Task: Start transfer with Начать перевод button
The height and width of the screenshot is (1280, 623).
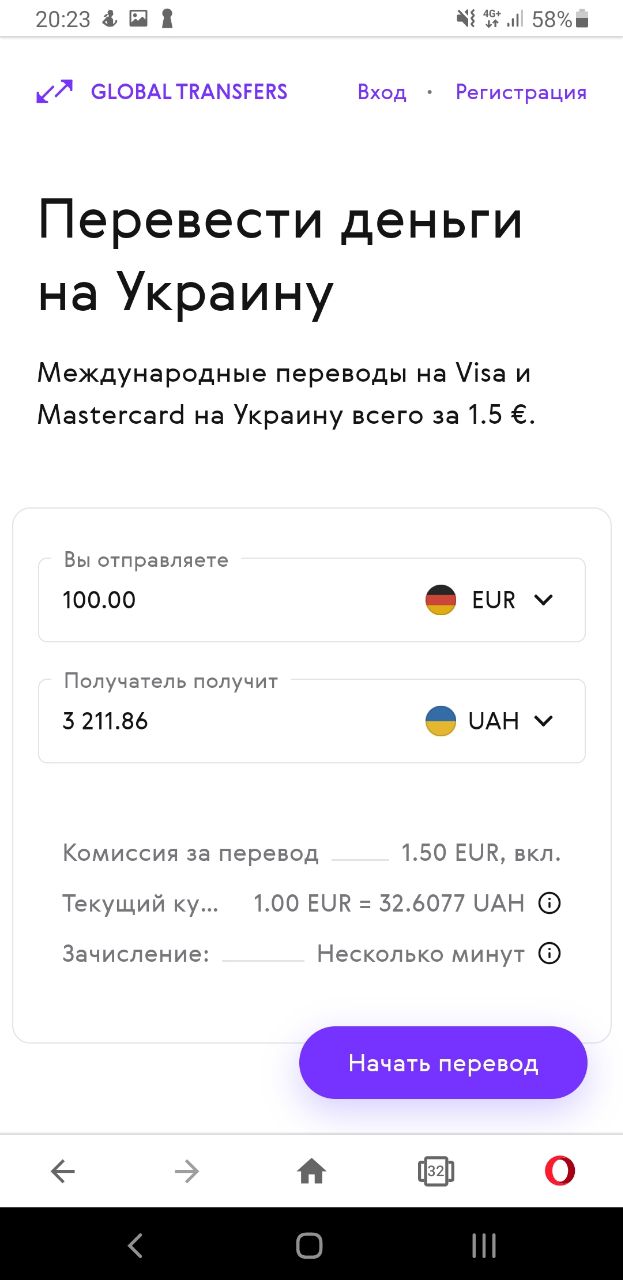Action: click(x=443, y=1063)
